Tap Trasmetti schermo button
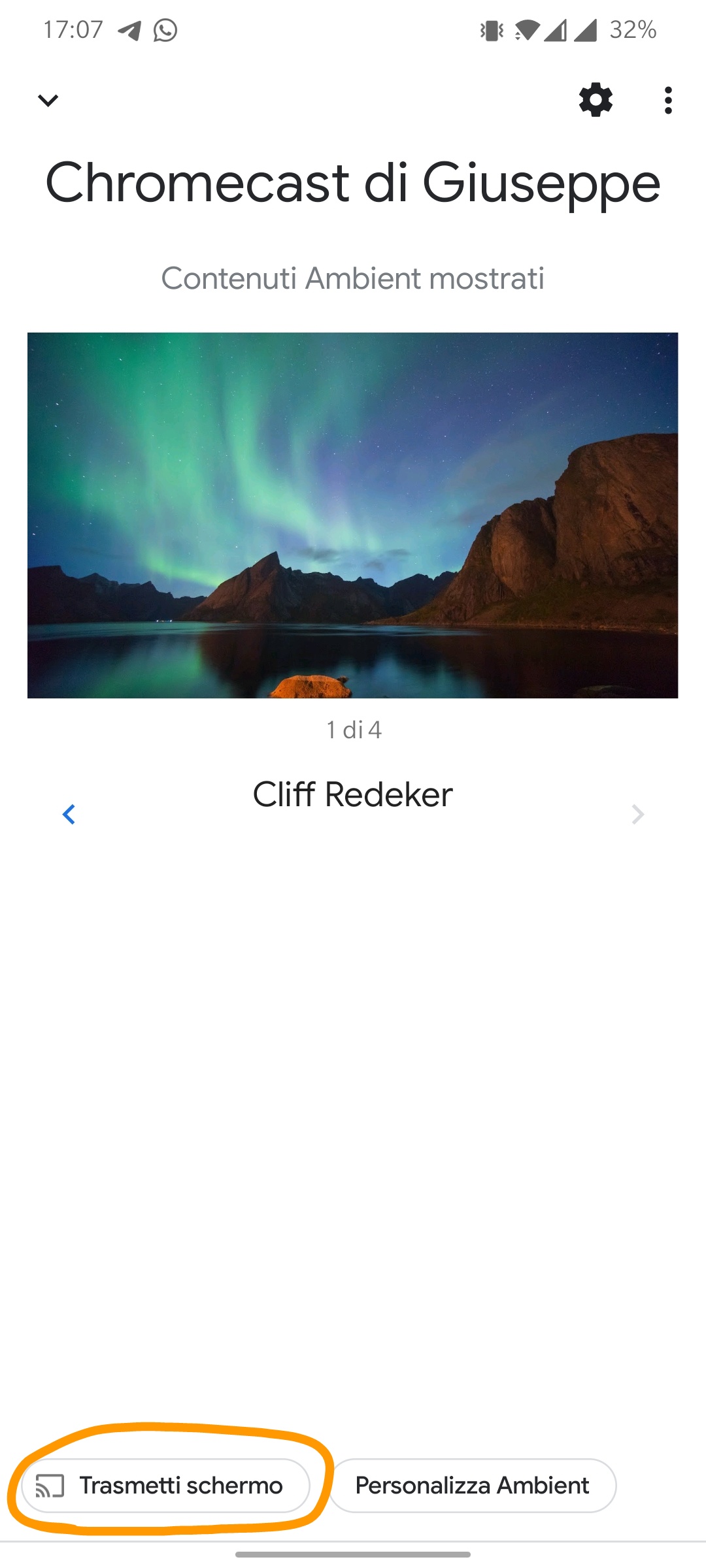Screen dimensions: 706x1568 click(165, 1486)
